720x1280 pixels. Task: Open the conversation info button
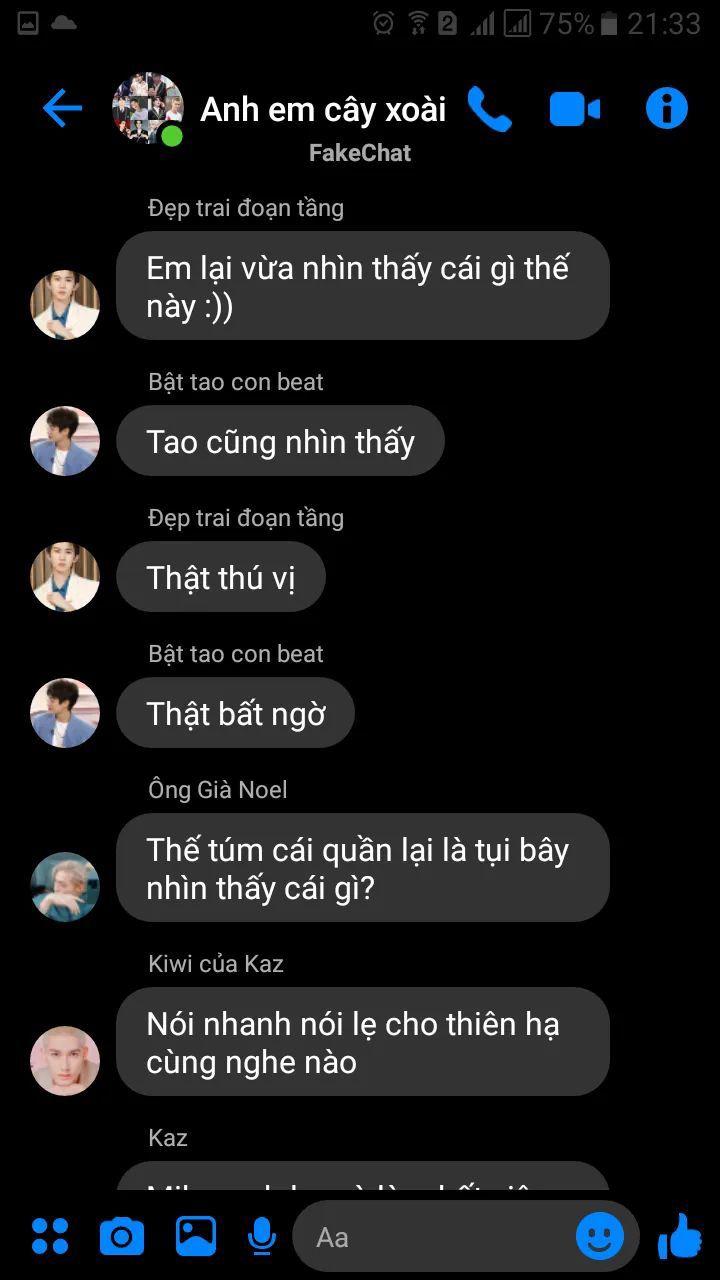[x=667, y=108]
